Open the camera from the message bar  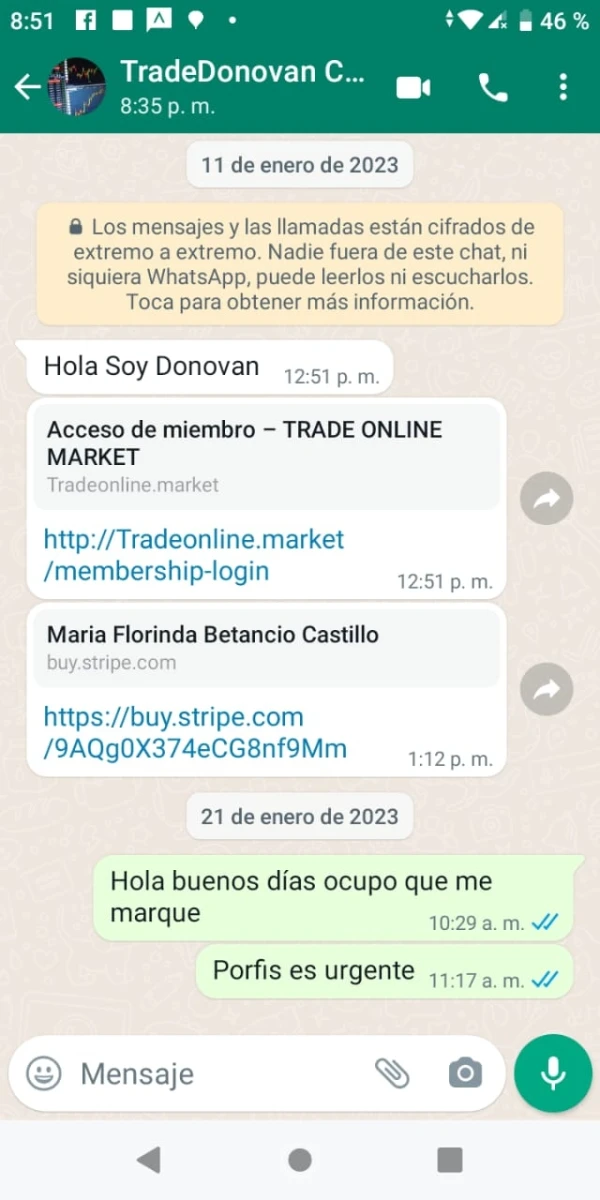point(464,1074)
